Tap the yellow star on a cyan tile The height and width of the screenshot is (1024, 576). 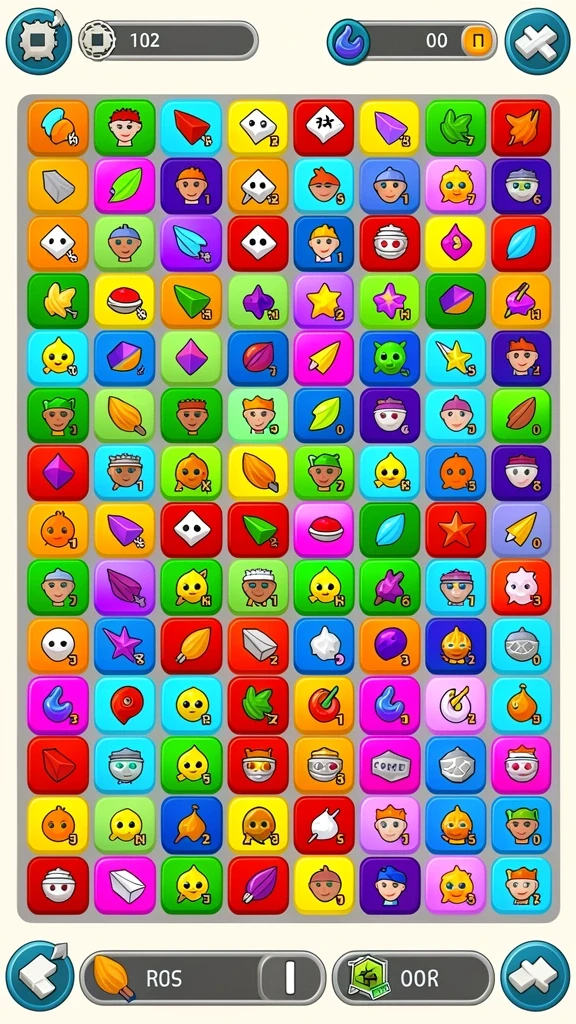coord(456,358)
